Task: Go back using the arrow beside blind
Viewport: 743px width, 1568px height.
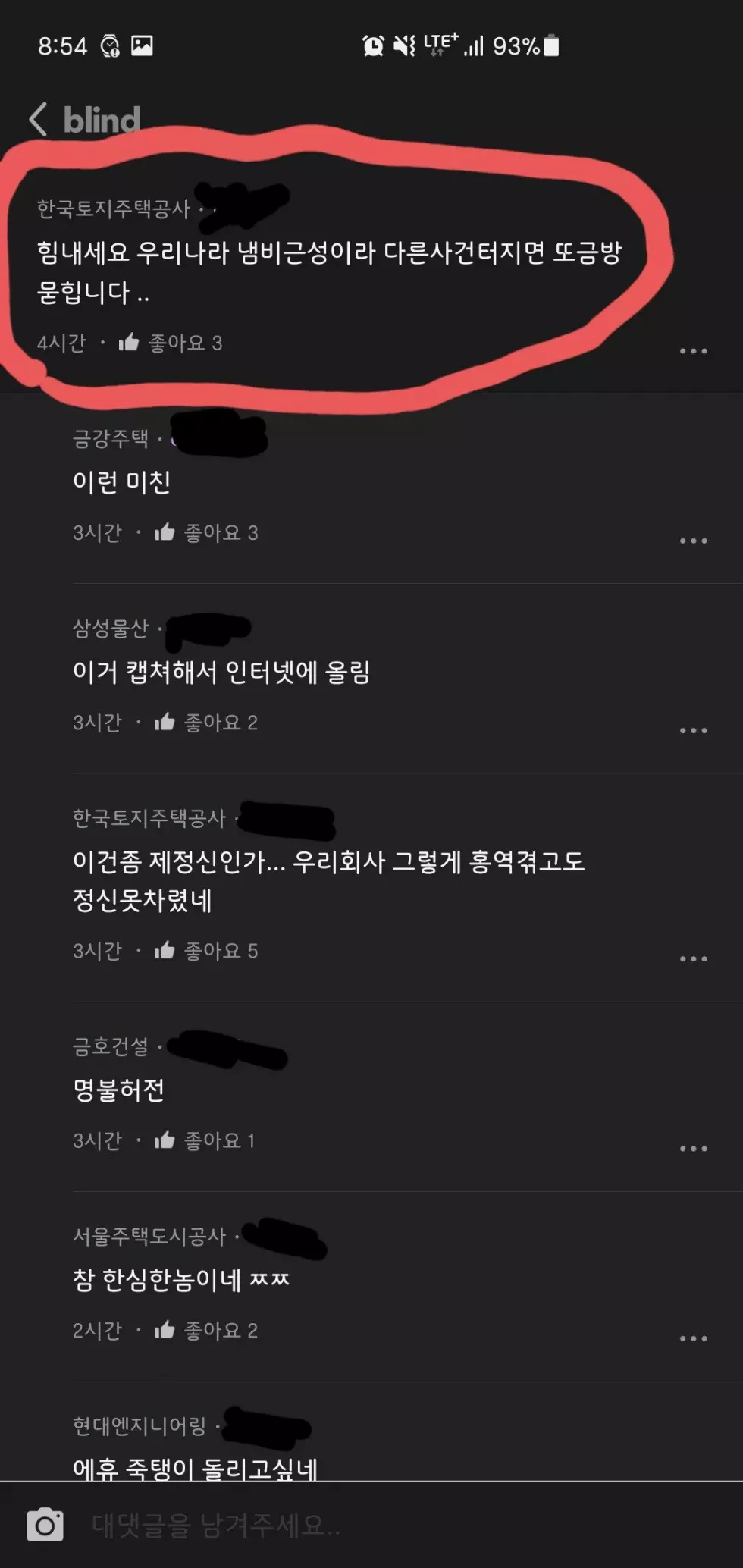Action: point(38,120)
